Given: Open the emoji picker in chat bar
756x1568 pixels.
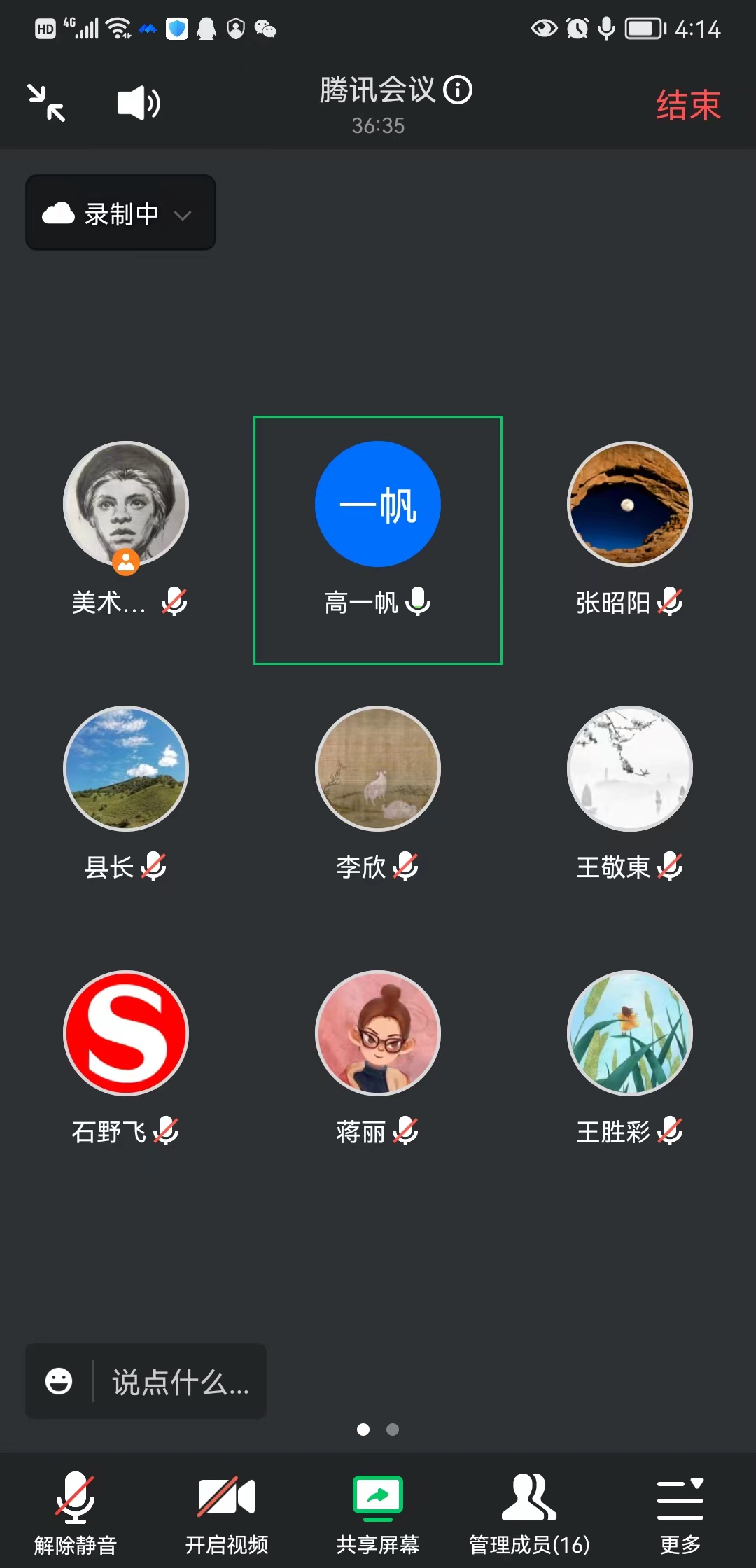Looking at the screenshot, I should [x=59, y=1381].
